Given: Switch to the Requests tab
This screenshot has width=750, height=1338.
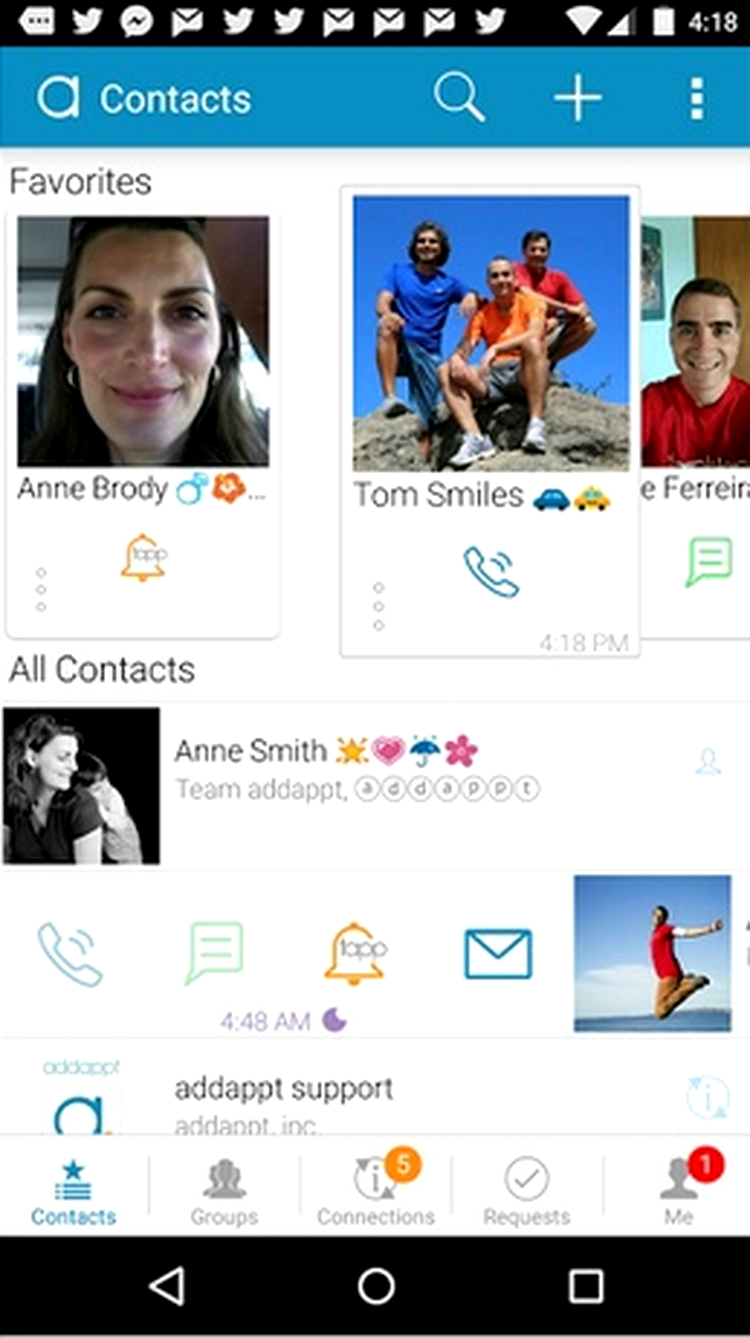Looking at the screenshot, I should point(526,1192).
